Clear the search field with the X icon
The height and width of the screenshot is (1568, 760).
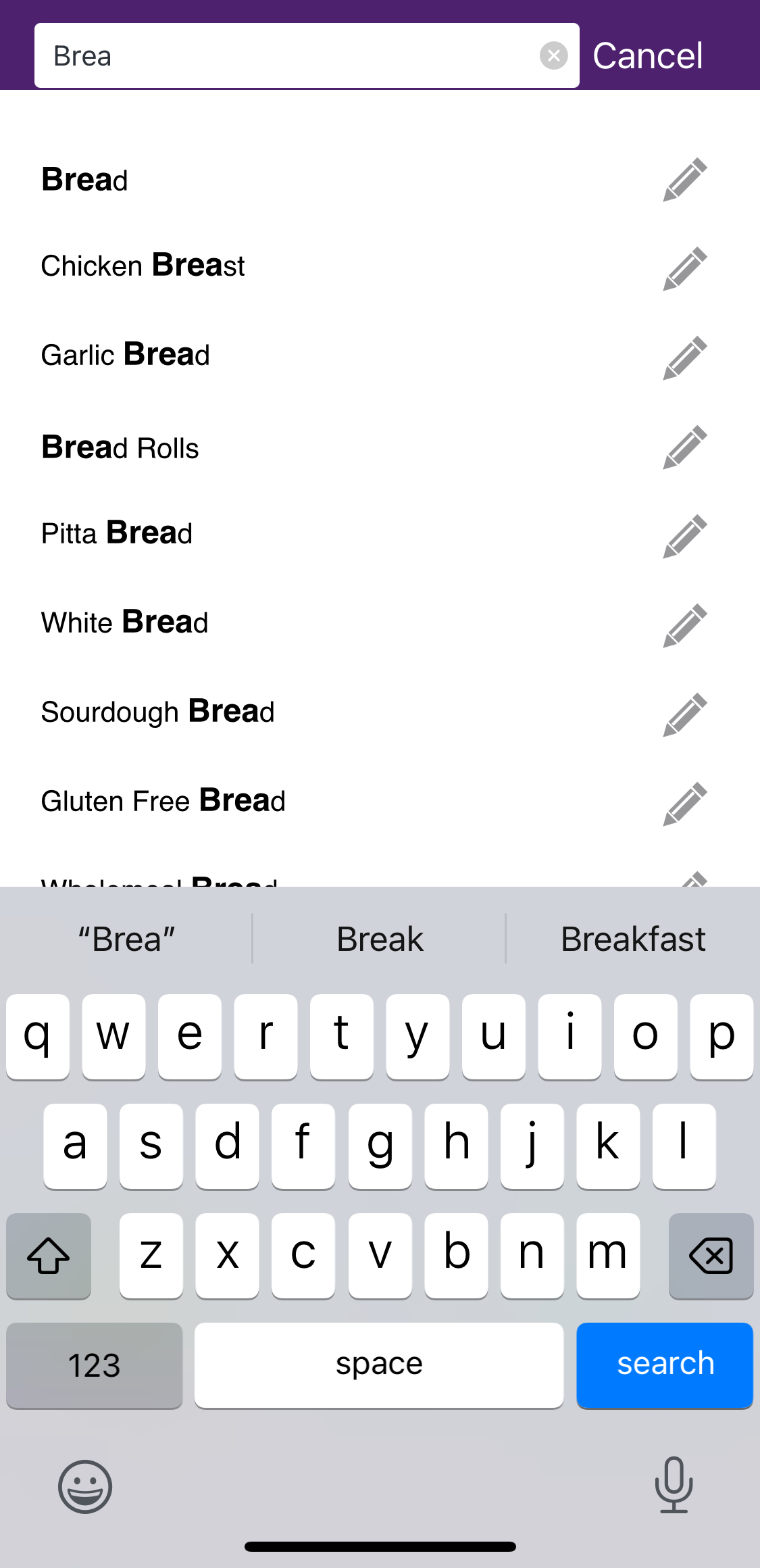click(554, 55)
